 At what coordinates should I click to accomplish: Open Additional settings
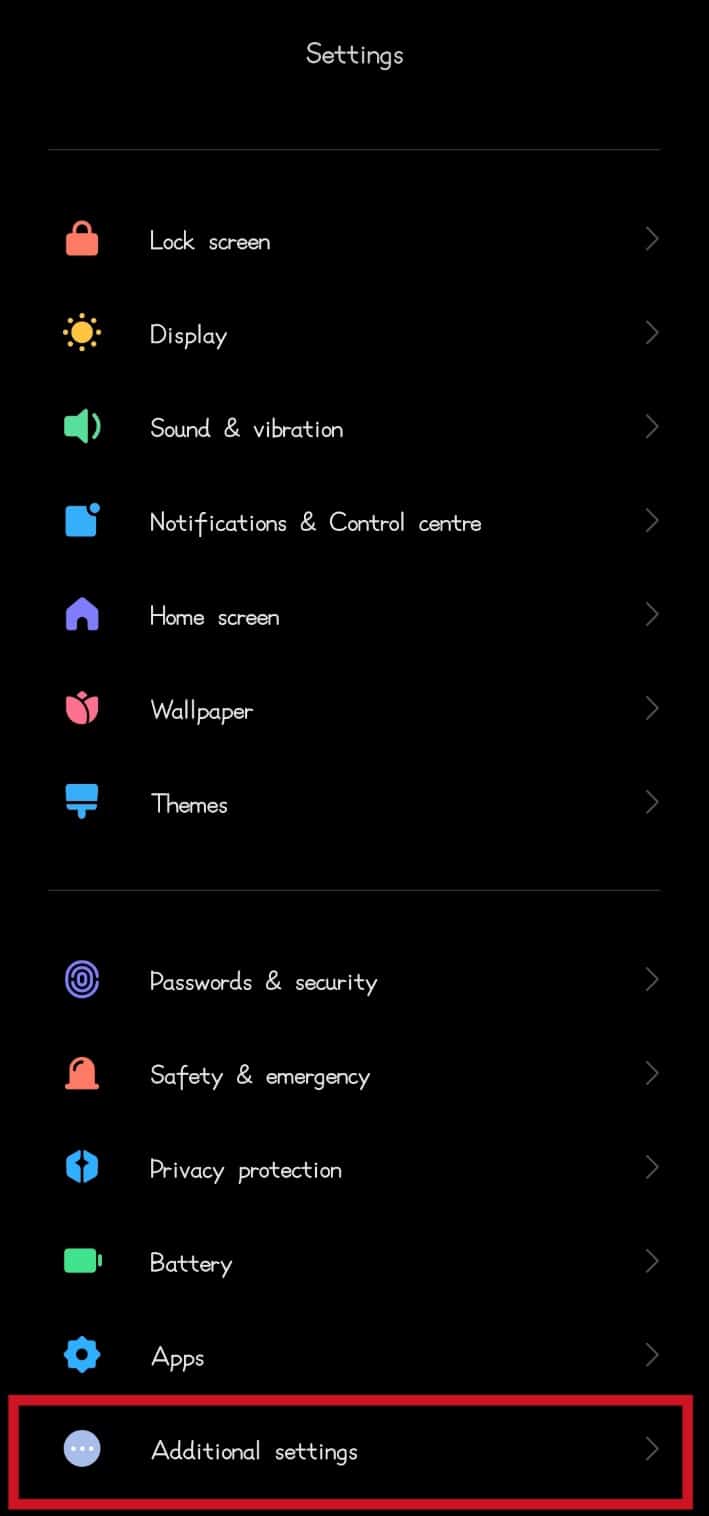(254, 1451)
